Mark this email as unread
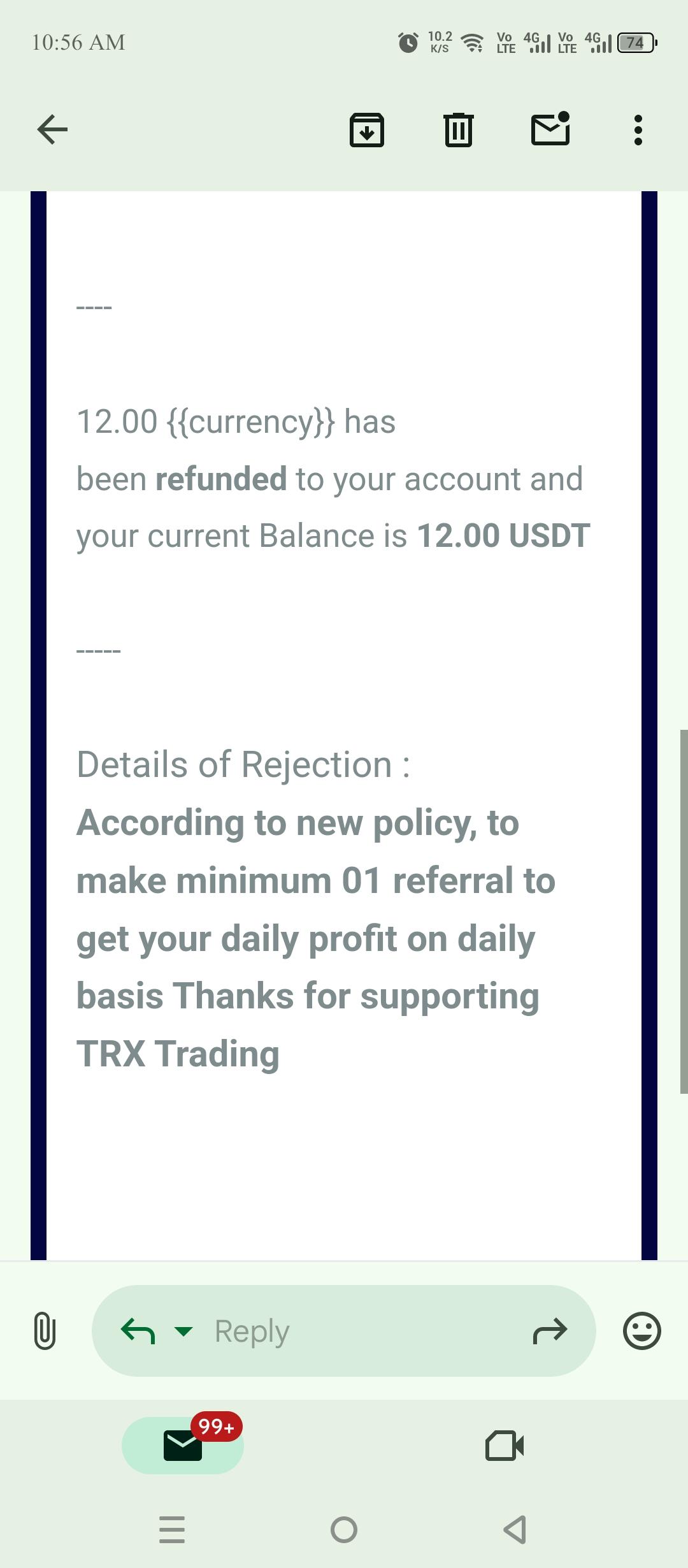Viewport: 688px width, 1568px height. click(x=550, y=129)
